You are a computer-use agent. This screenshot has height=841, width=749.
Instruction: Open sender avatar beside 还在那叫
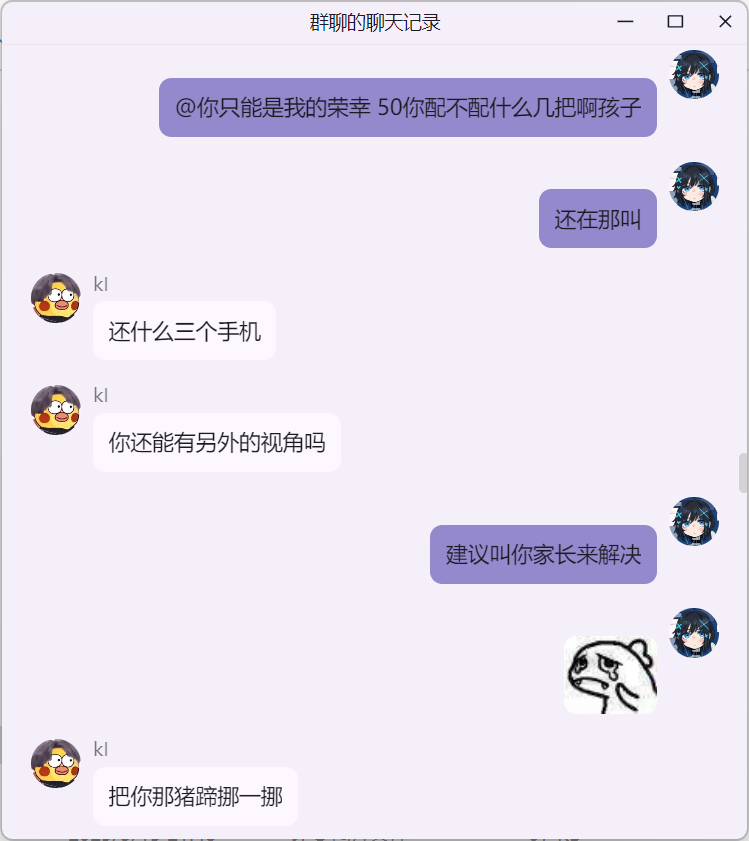tap(694, 187)
